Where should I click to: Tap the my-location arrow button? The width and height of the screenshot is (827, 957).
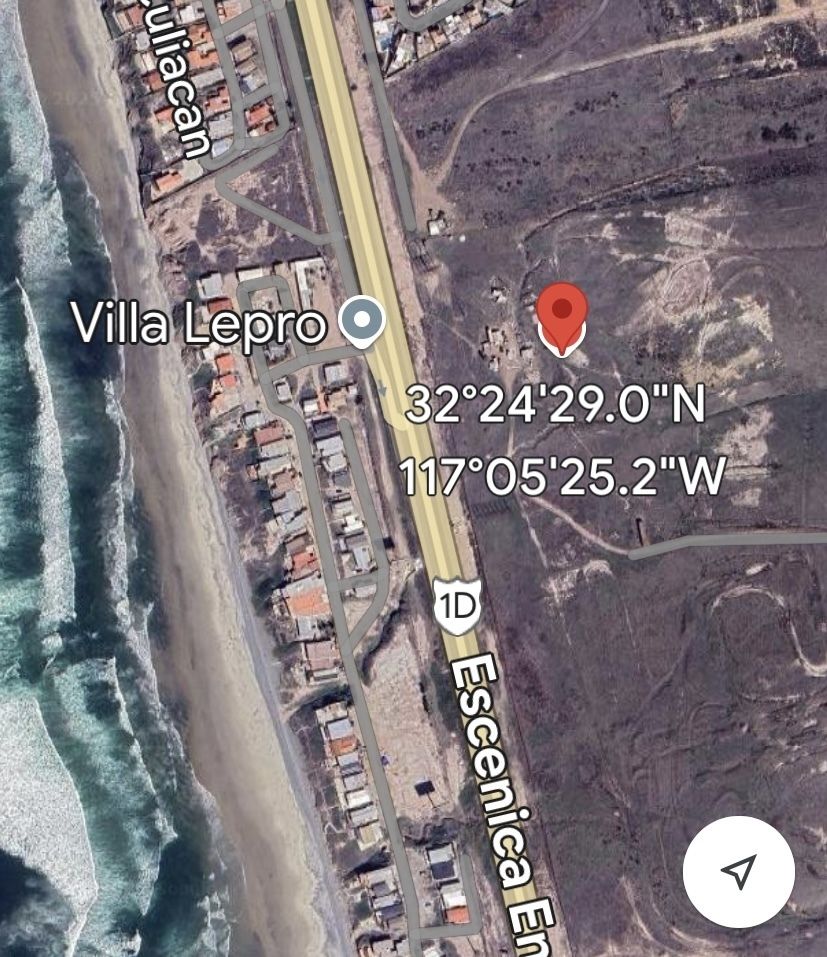point(738,871)
